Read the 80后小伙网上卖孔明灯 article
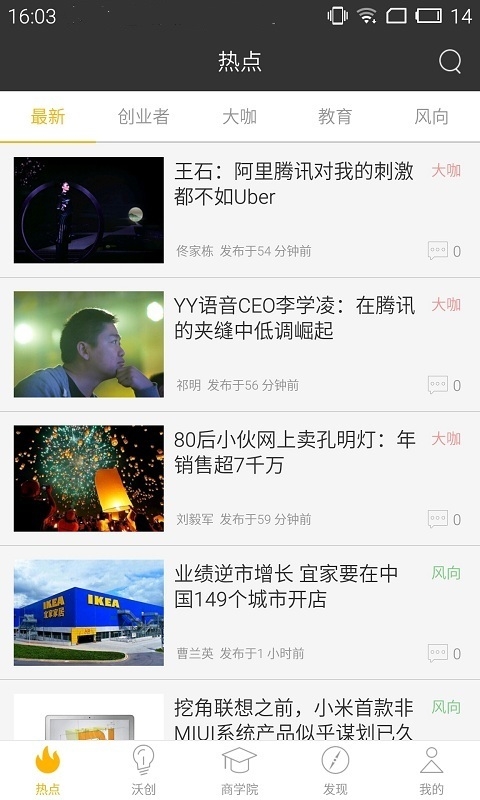This screenshot has width=480, height=800. (240, 479)
